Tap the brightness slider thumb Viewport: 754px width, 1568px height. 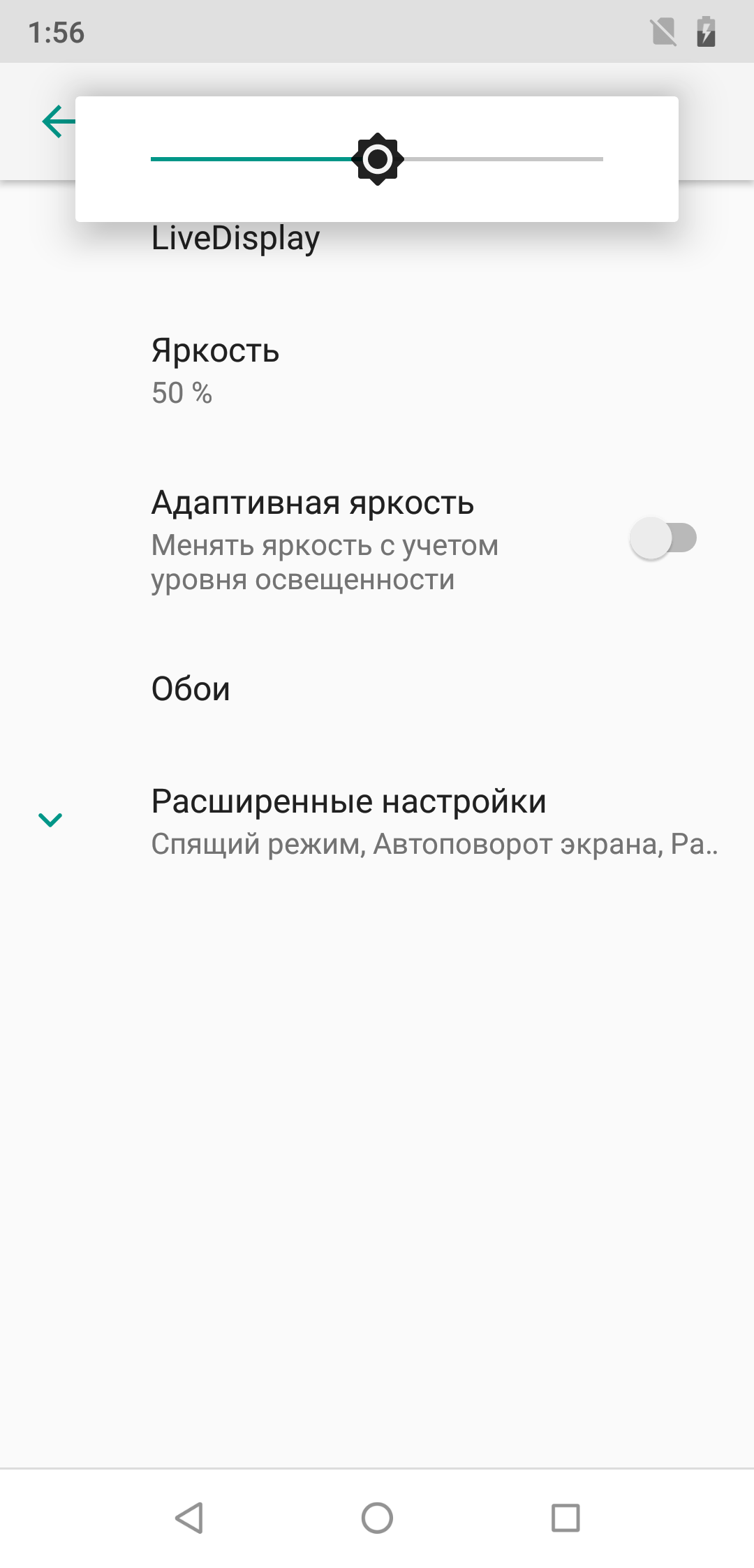[377, 159]
